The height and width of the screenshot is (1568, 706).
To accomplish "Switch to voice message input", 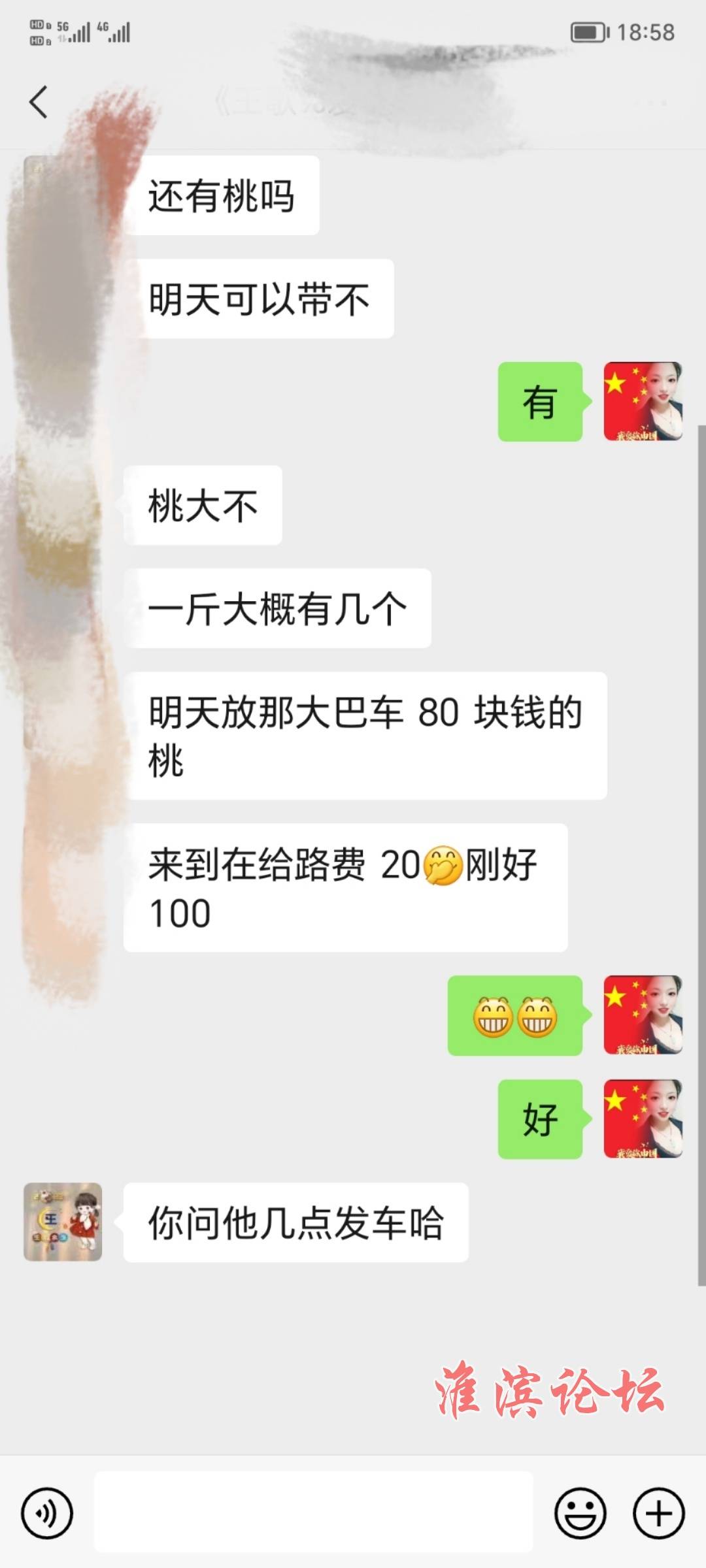I will tap(47, 1512).
